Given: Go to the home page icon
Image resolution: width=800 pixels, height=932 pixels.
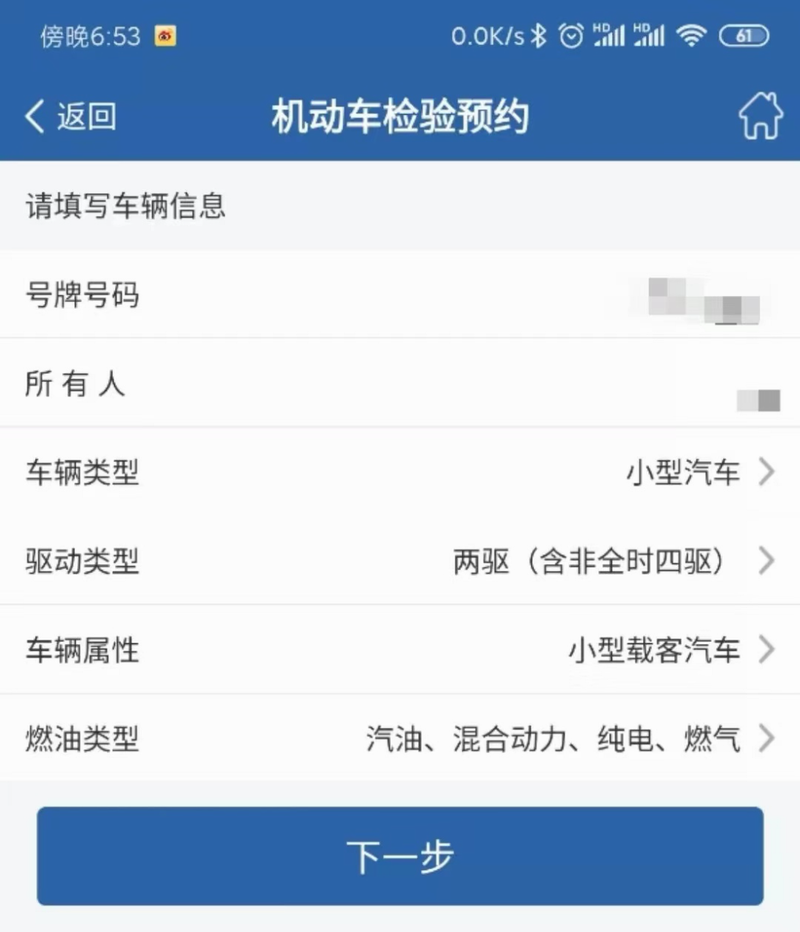Looking at the screenshot, I should click(x=760, y=116).
